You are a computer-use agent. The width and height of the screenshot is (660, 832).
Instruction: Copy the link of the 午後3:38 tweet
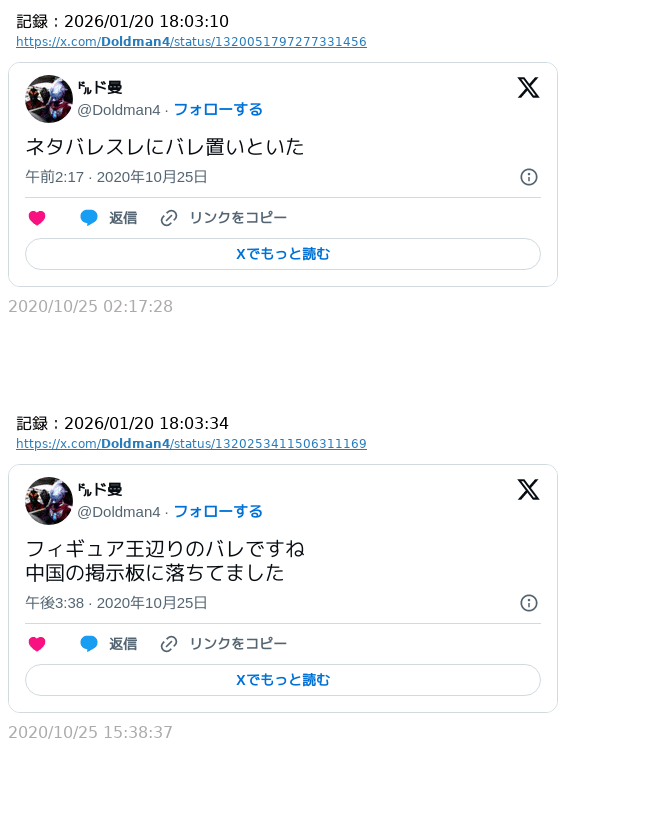point(224,644)
